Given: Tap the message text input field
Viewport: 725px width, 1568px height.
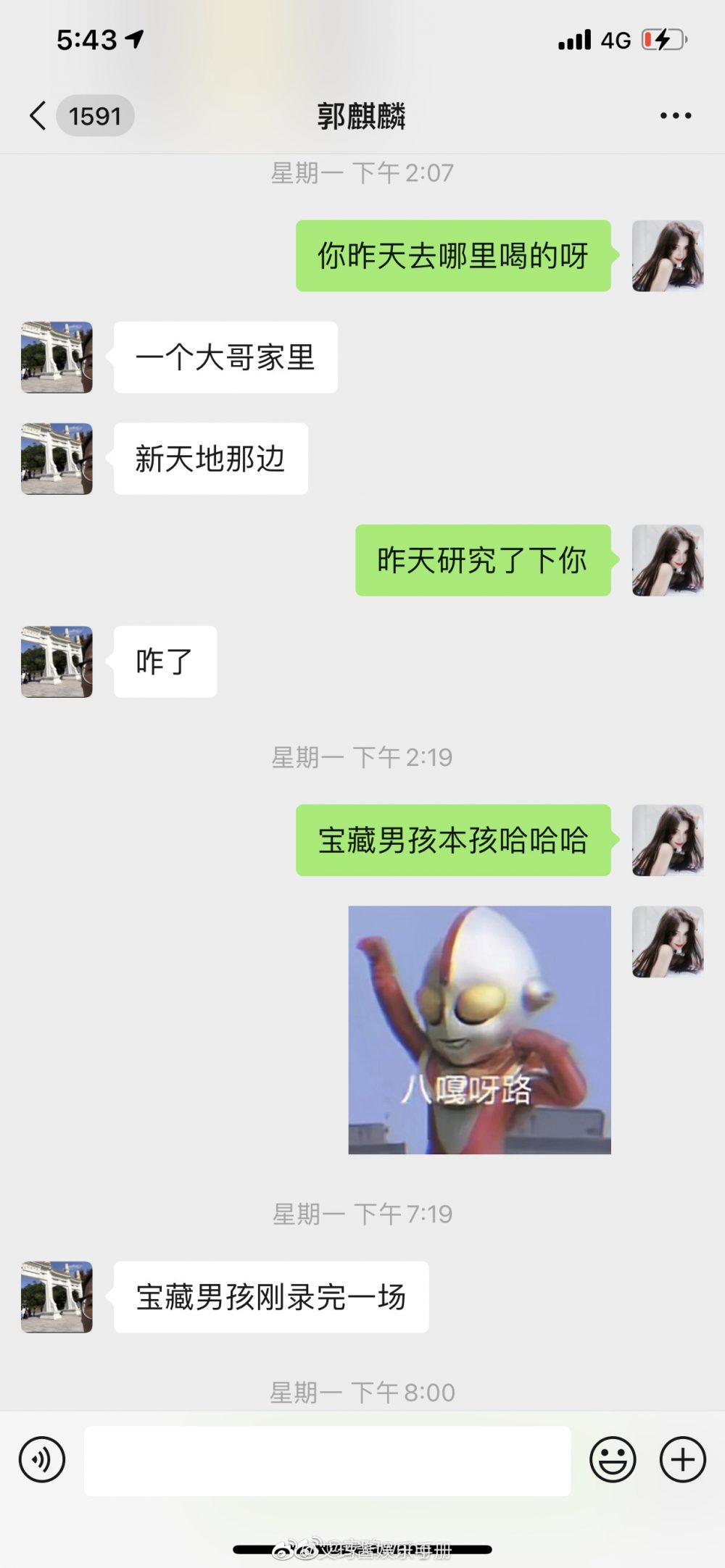Looking at the screenshot, I should pyautogui.click(x=327, y=1461).
